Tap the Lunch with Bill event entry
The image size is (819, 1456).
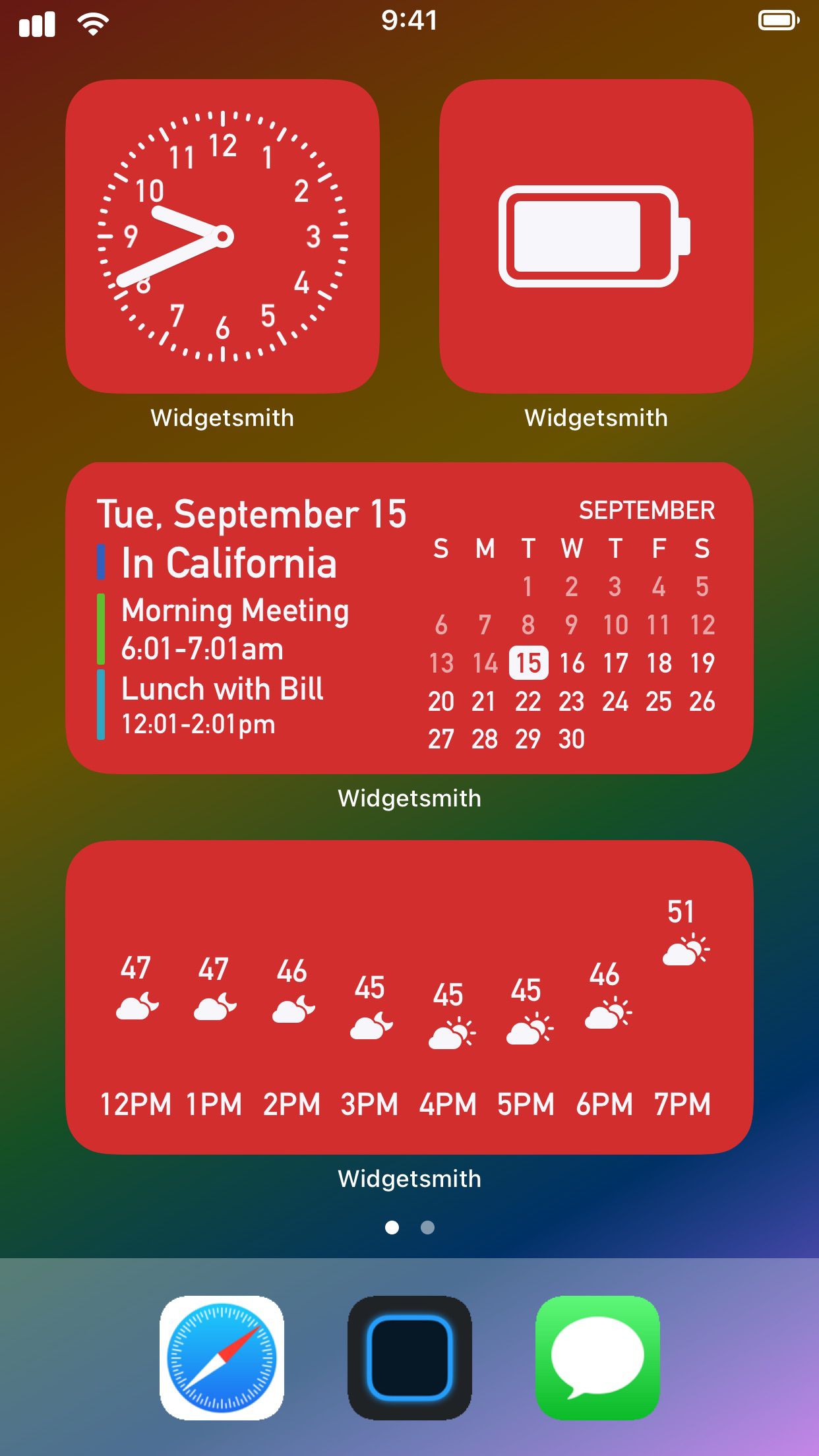pos(222,688)
